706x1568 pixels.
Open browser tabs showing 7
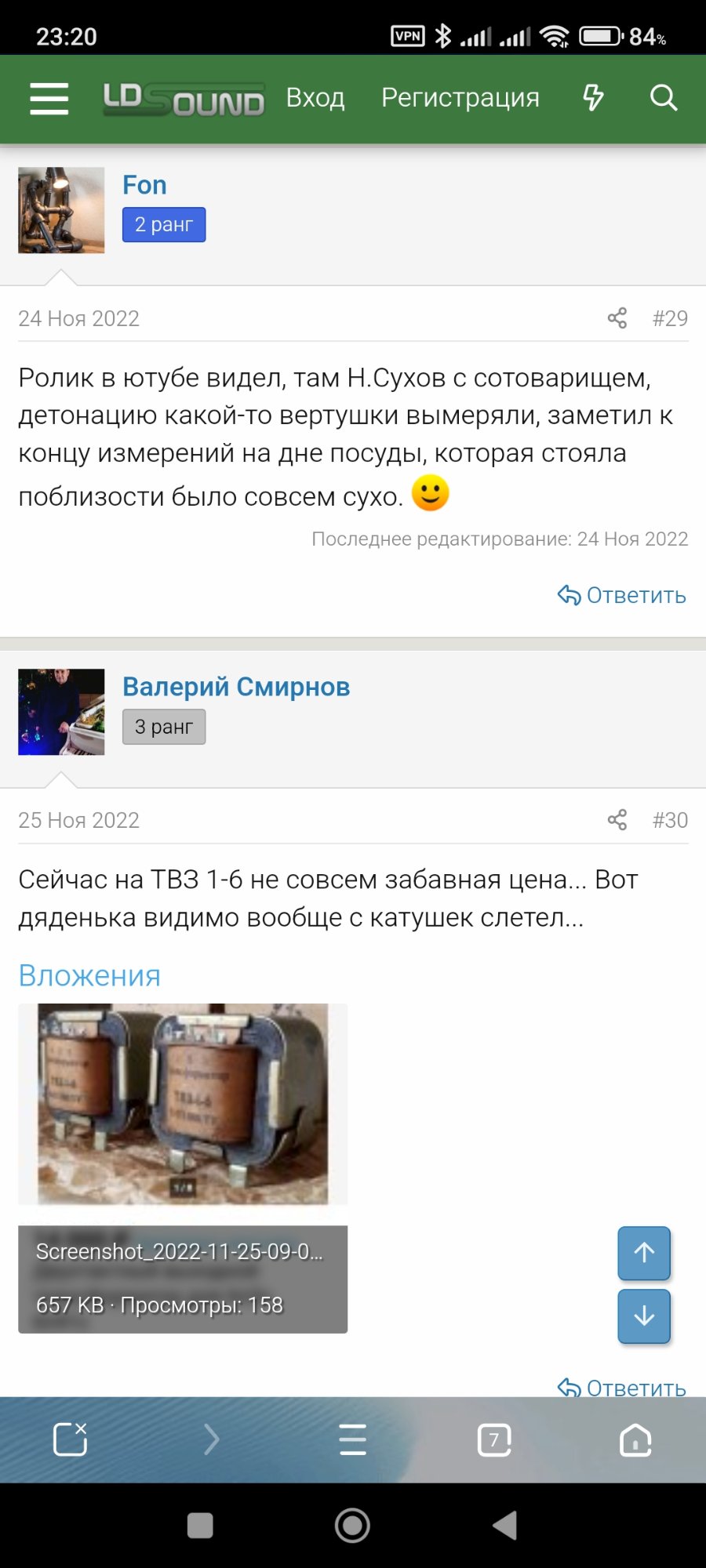(494, 1440)
